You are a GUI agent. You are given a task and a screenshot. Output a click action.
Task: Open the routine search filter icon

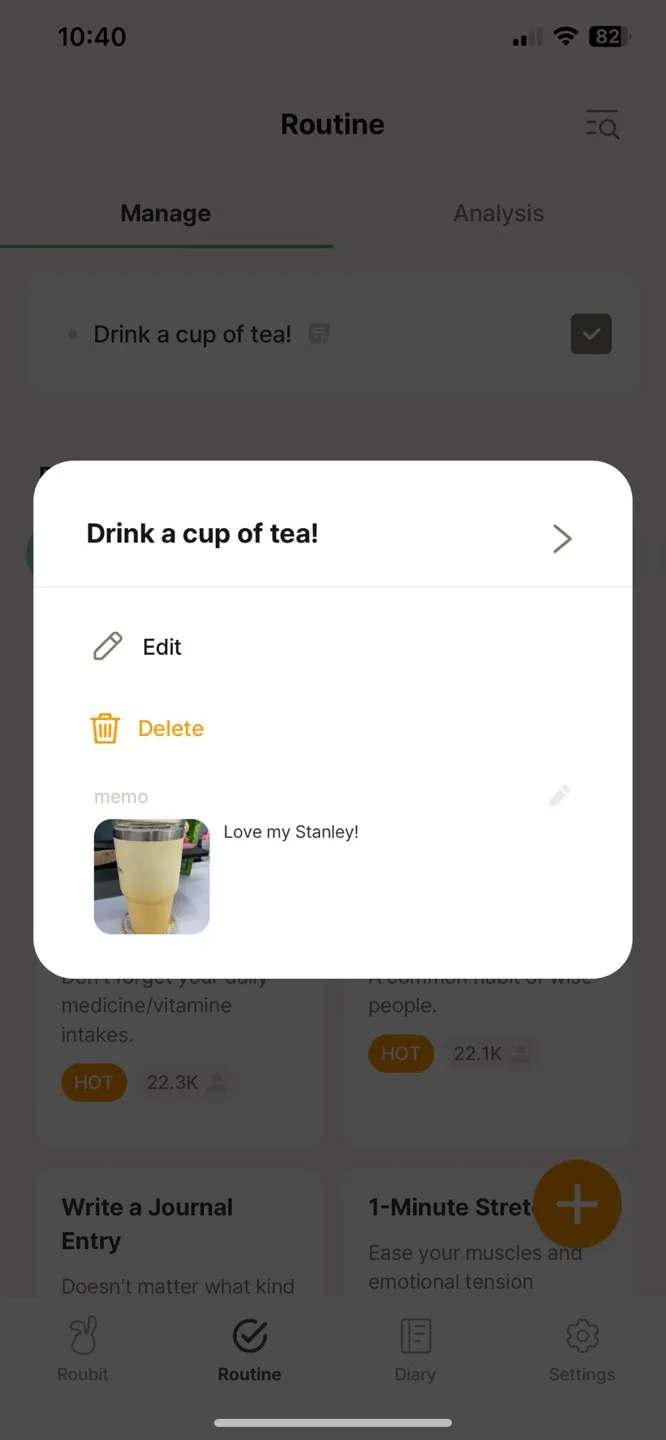602,125
